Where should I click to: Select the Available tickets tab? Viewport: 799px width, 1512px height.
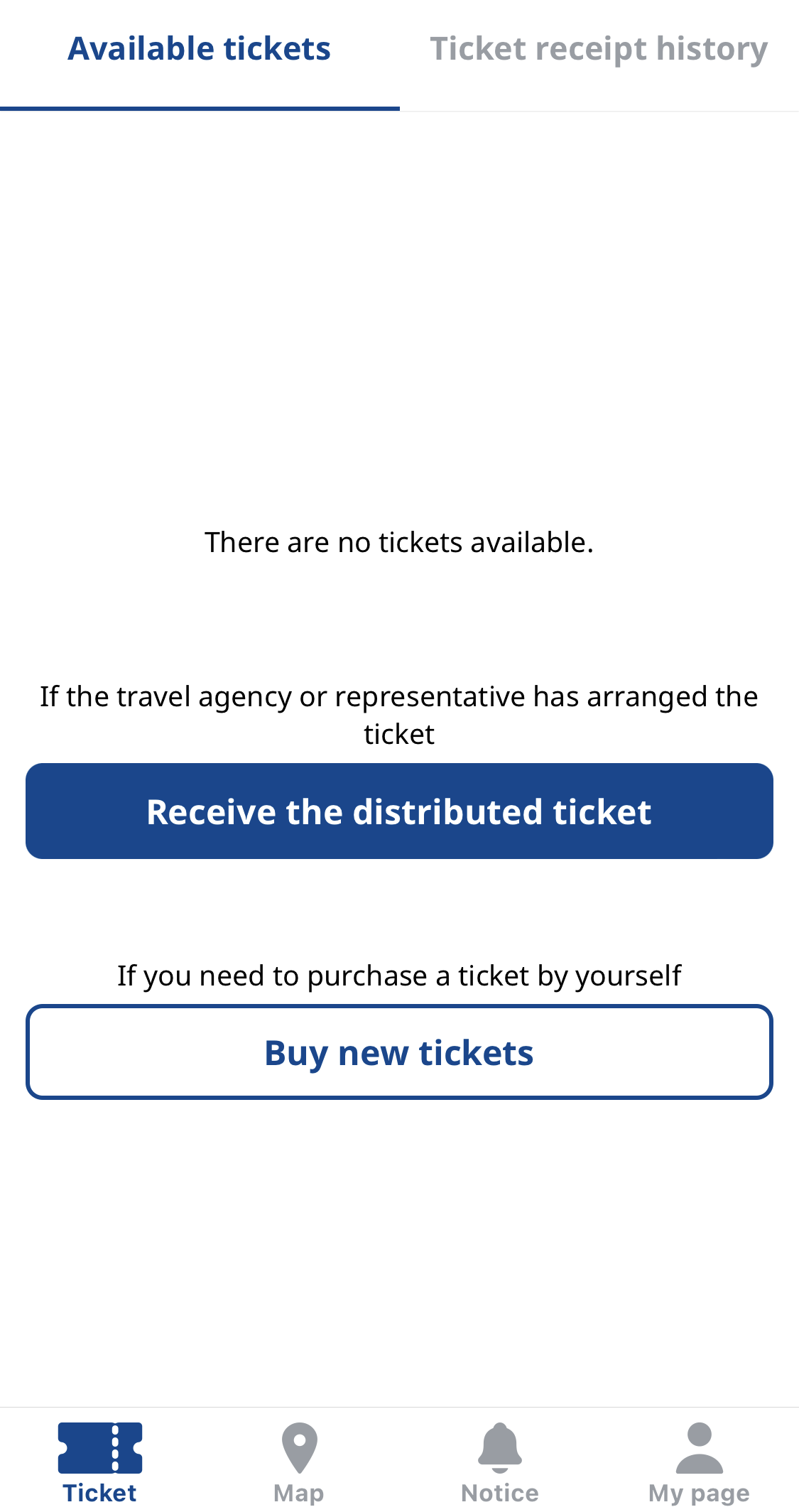tap(200, 50)
